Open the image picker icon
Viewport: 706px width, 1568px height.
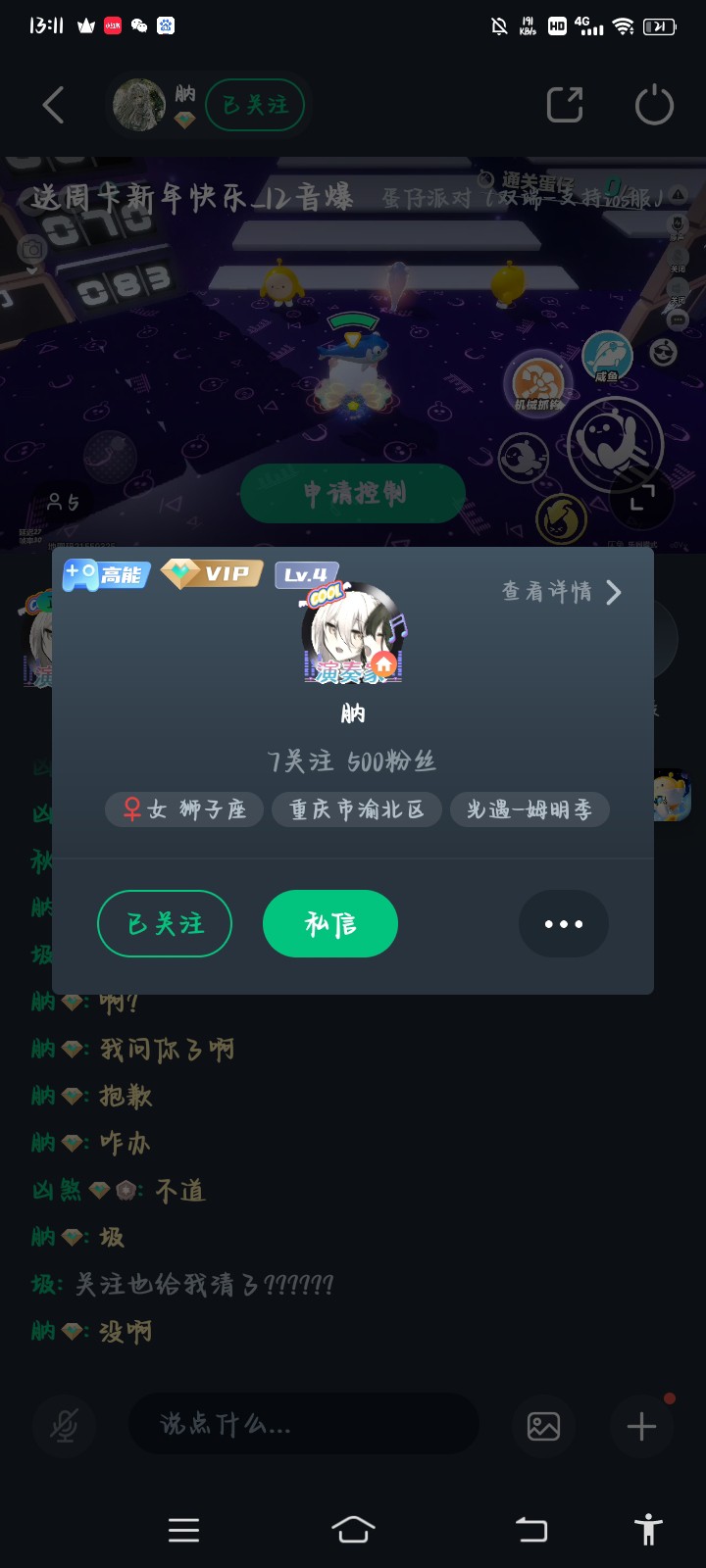tap(543, 1425)
